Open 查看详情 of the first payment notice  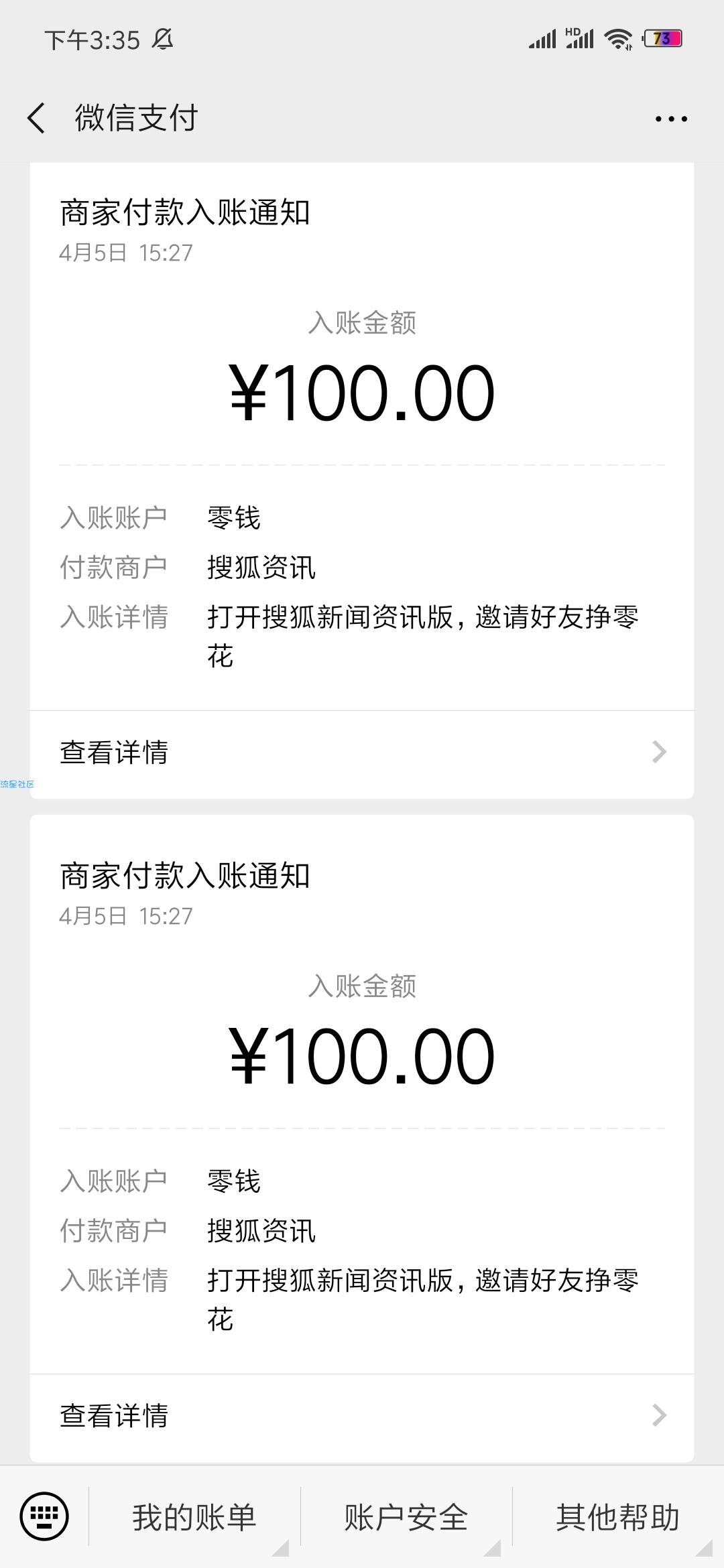pos(362,753)
